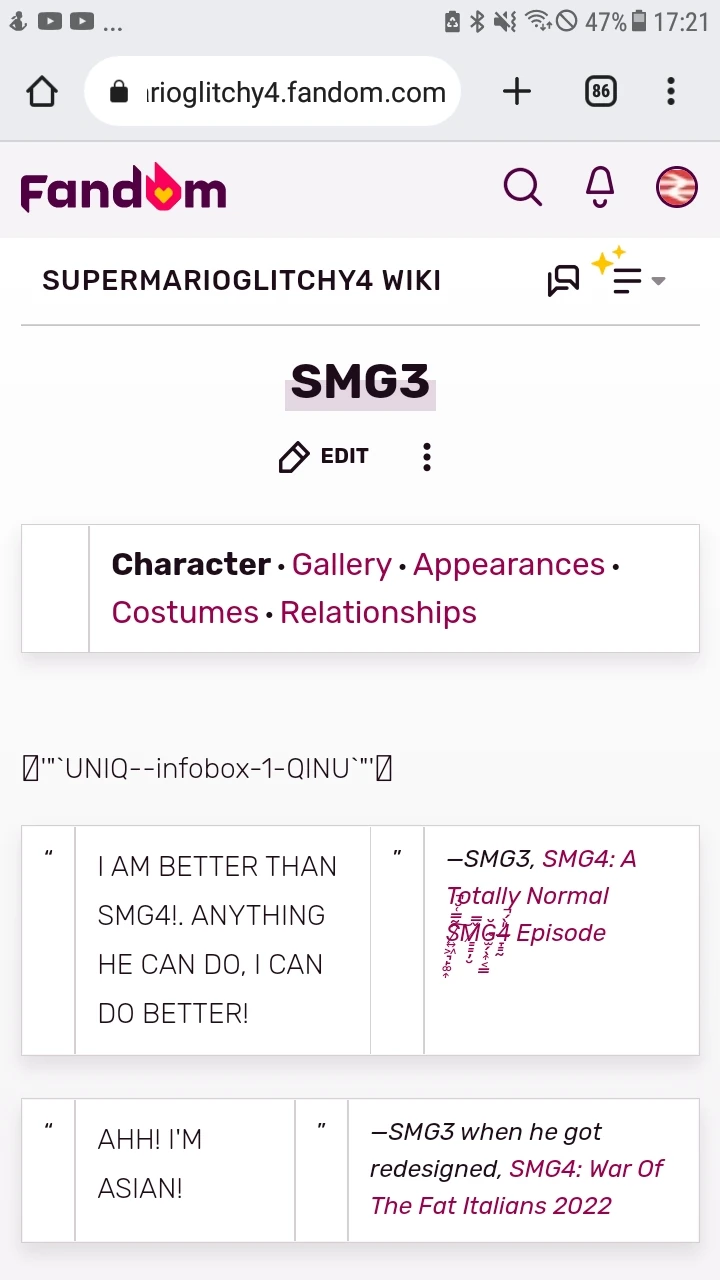Open the Chrome overflow menu
The width and height of the screenshot is (720, 1280).
(x=671, y=91)
